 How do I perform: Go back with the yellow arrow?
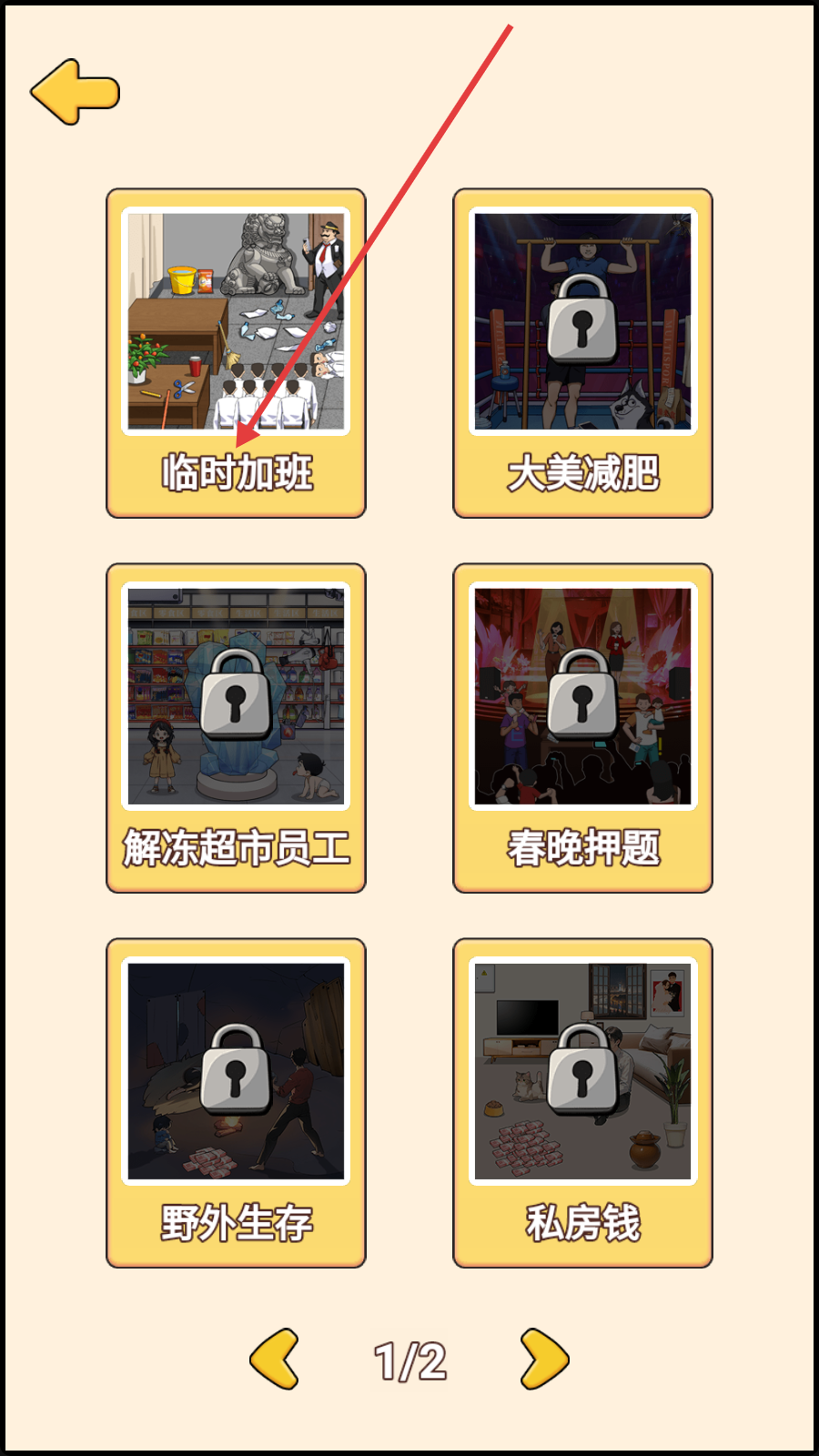[x=75, y=92]
